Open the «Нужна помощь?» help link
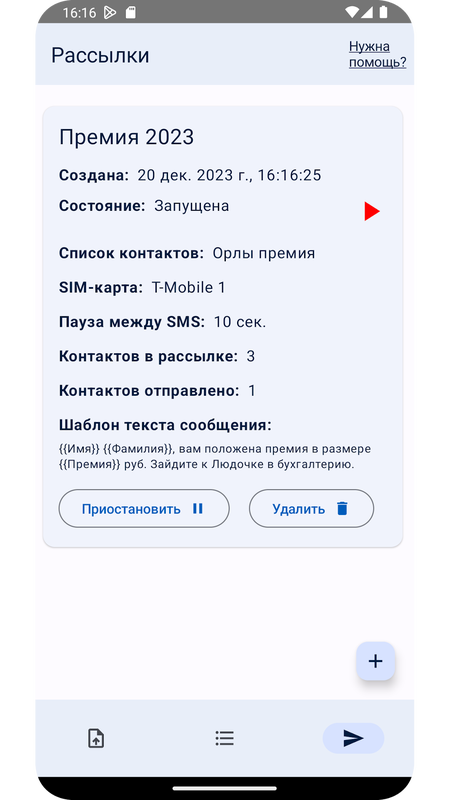The width and height of the screenshot is (450, 800). 378,54
